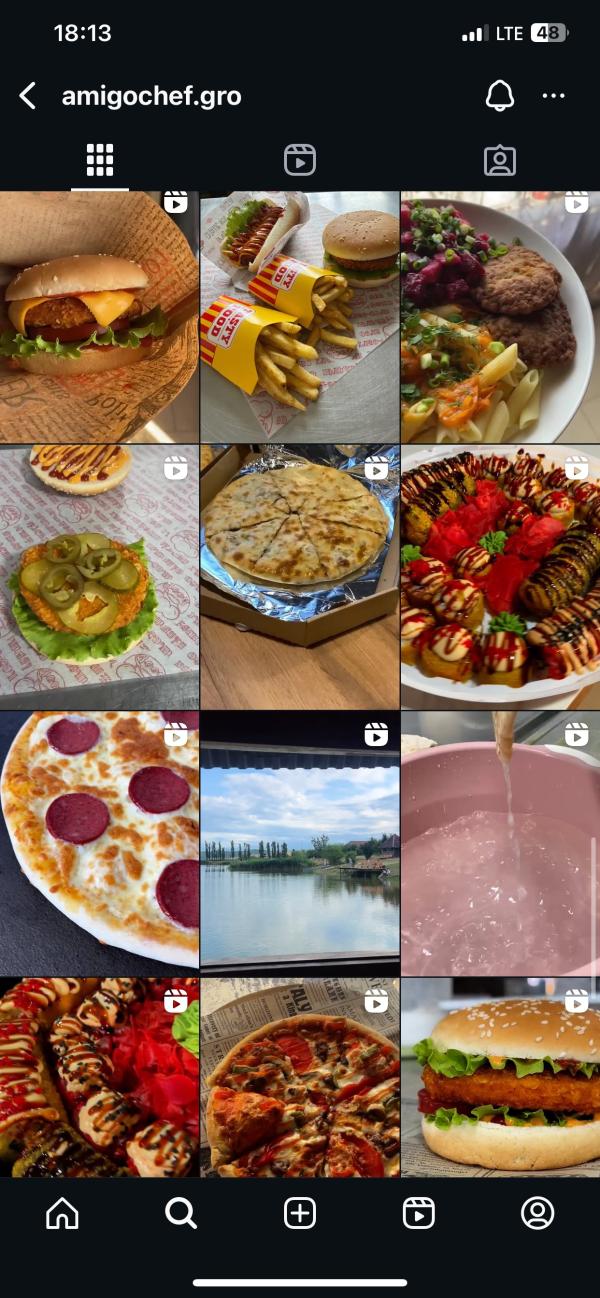This screenshot has width=600, height=1298.
Task: Open the Search and explore tab
Action: pyautogui.click(x=181, y=1213)
